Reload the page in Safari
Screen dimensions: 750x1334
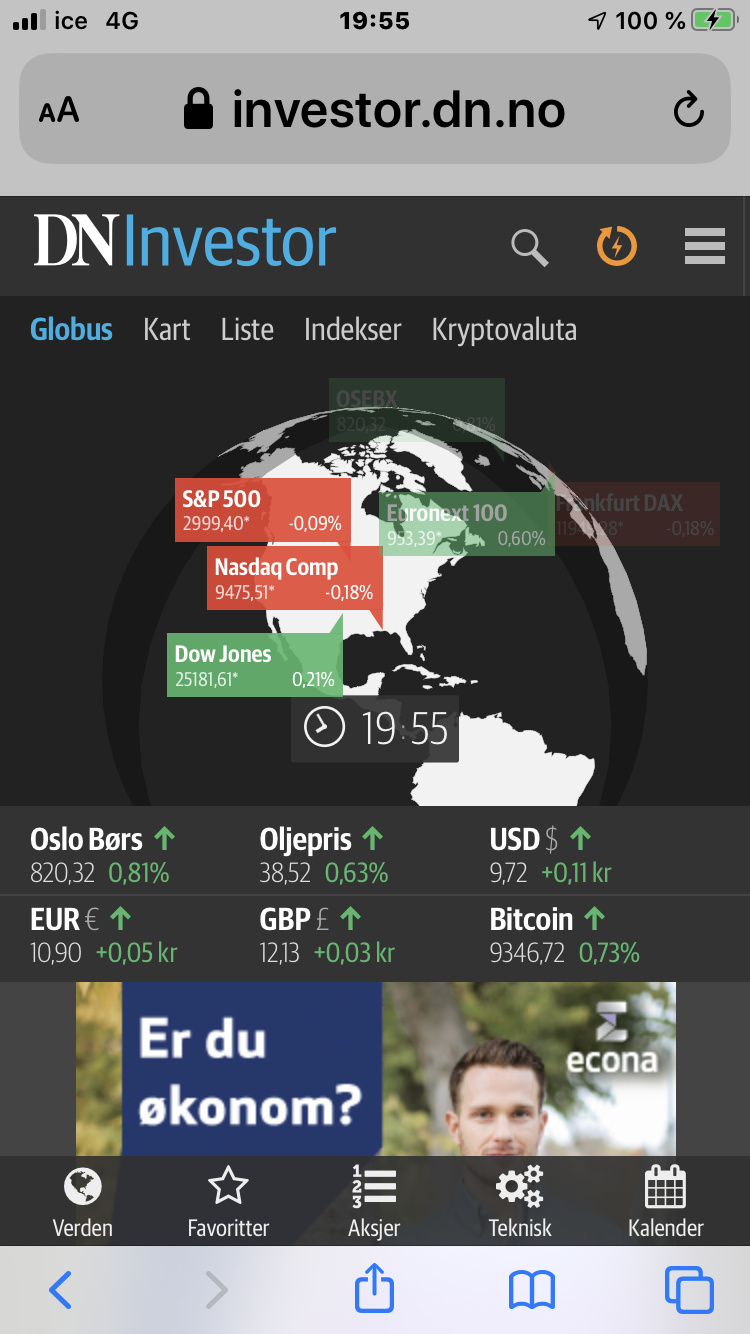(689, 109)
